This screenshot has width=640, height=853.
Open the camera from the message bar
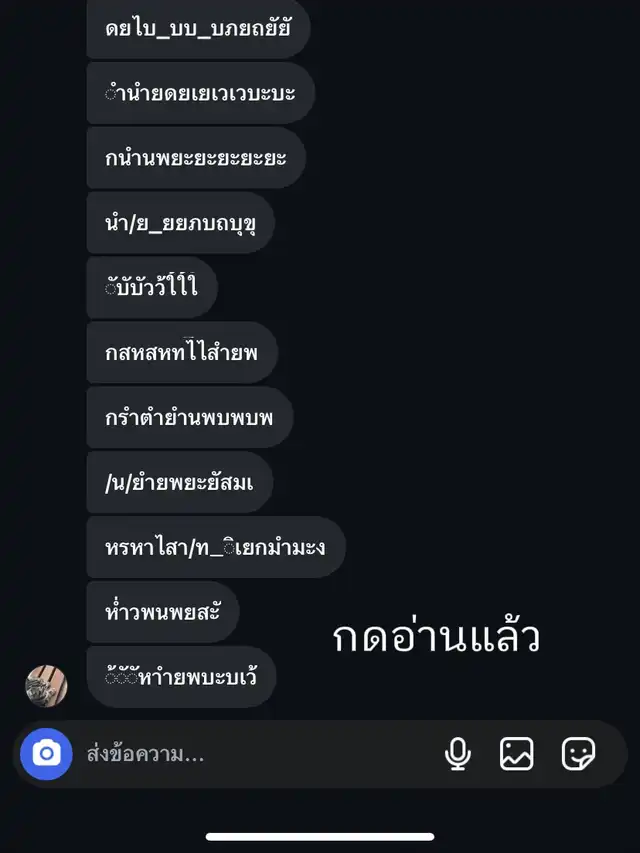pyautogui.click(x=46, y=753)
